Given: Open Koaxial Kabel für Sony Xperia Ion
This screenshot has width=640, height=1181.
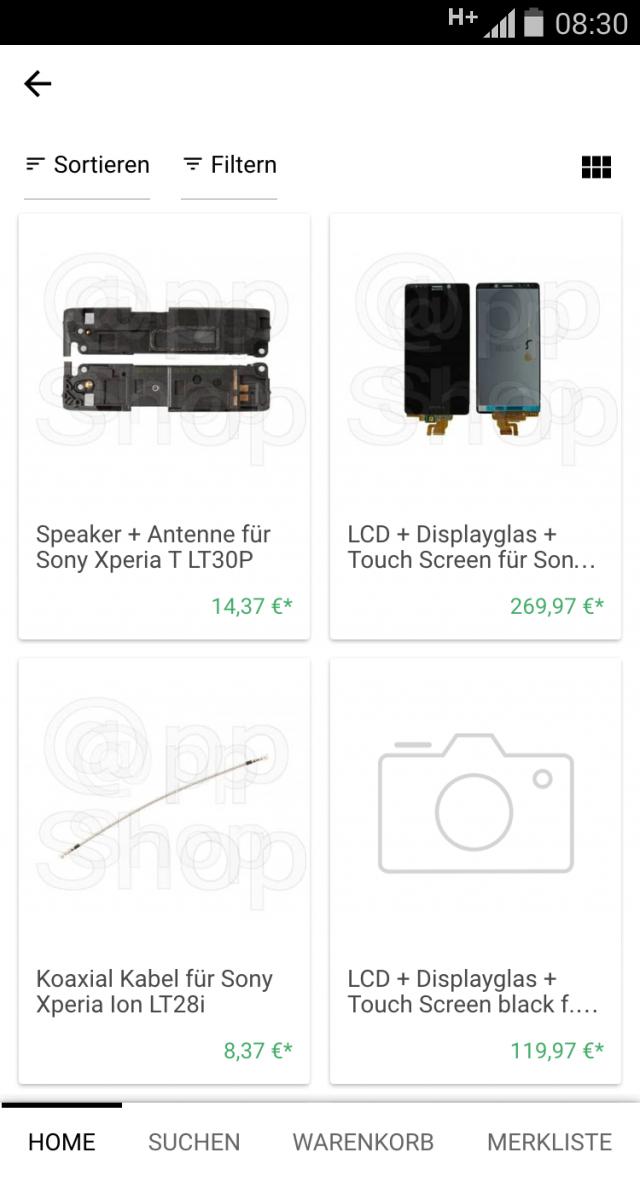Looking at the screenshot, I should 164,870.
